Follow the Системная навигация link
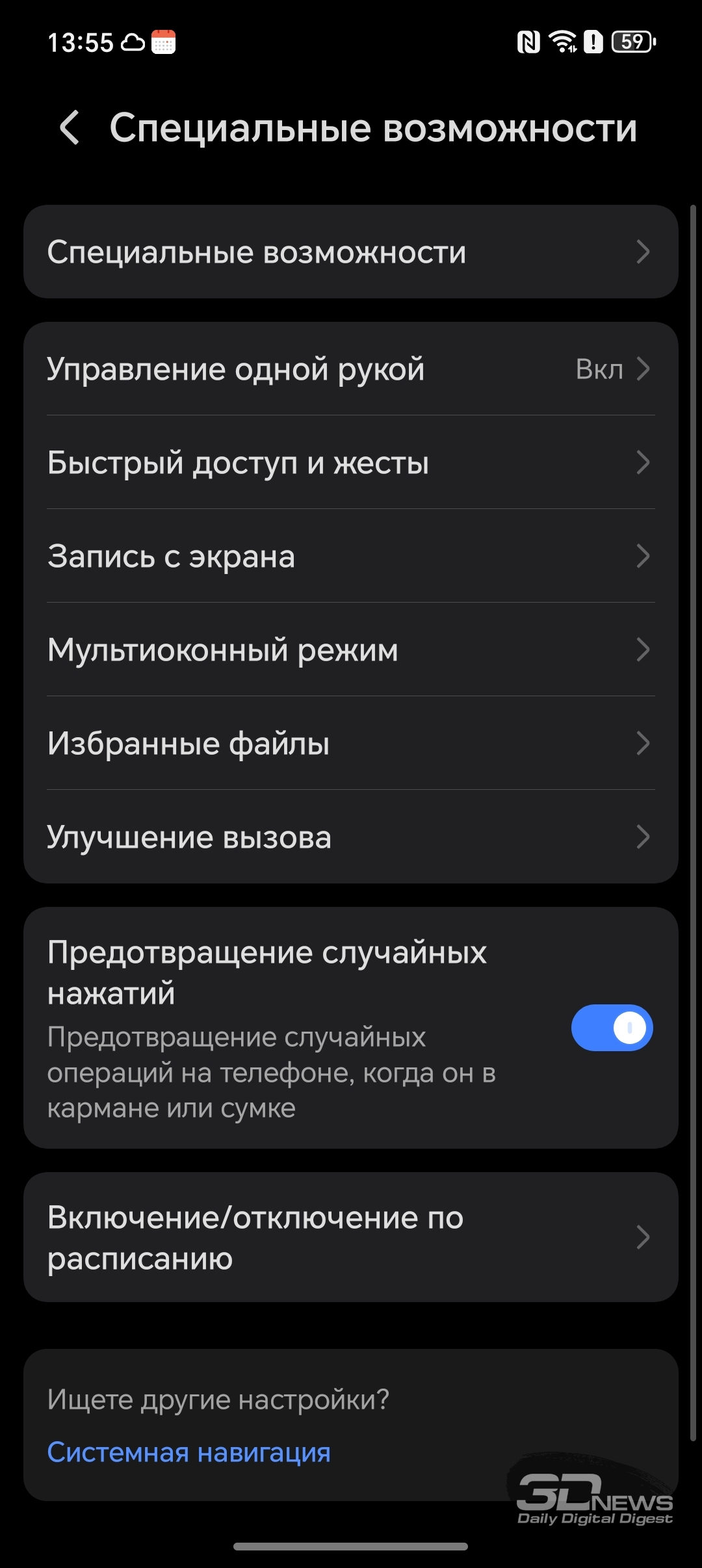 pyautogui.click(x=189, y=1452)
